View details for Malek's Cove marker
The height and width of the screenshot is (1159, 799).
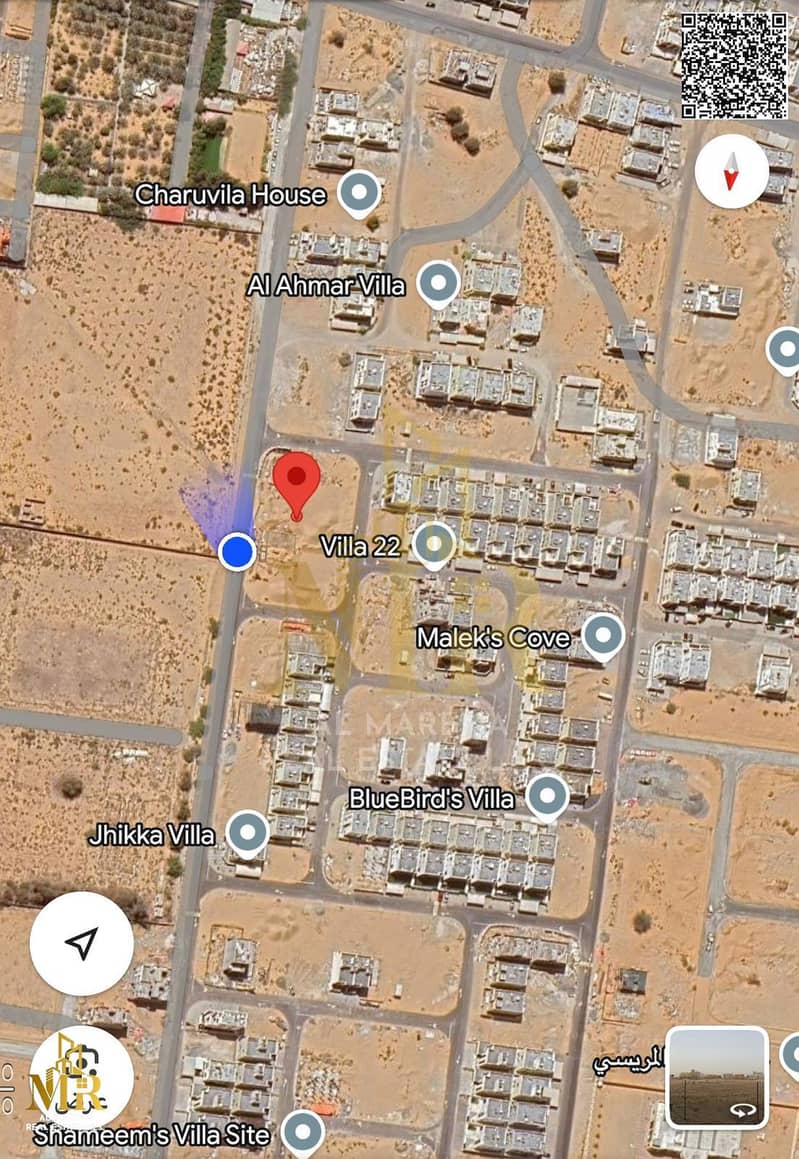click(x=603, y=636)
